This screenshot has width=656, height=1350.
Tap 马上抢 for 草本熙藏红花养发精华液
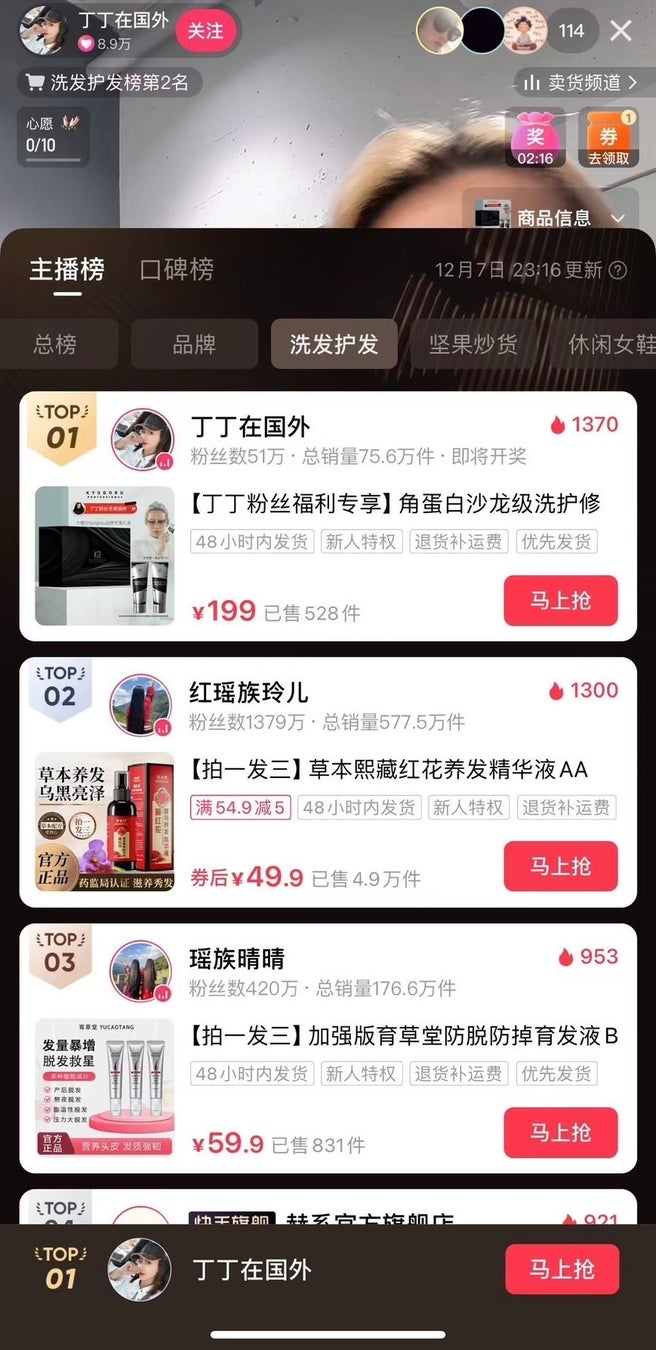pyautogui.click(x=560, y=866)
